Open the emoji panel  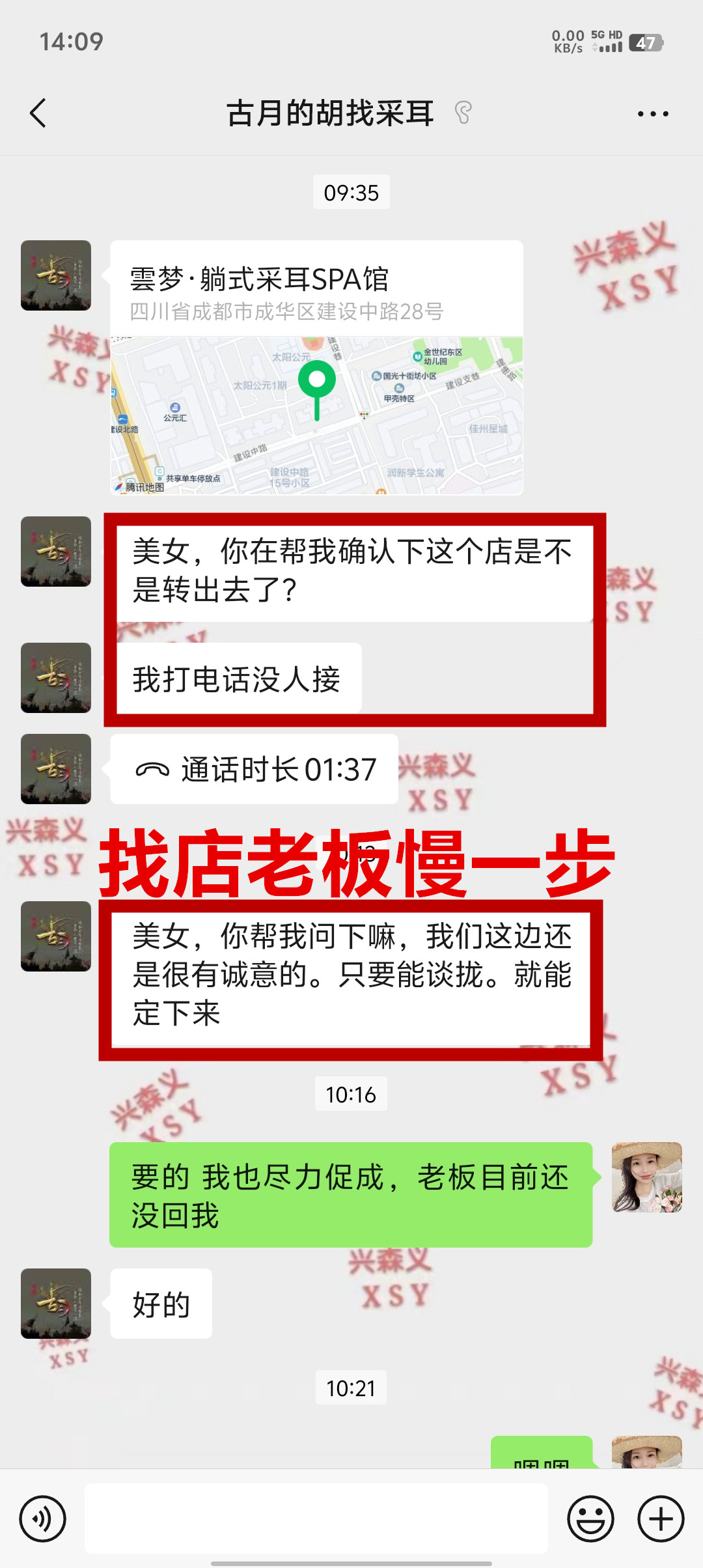(590, 1519)
